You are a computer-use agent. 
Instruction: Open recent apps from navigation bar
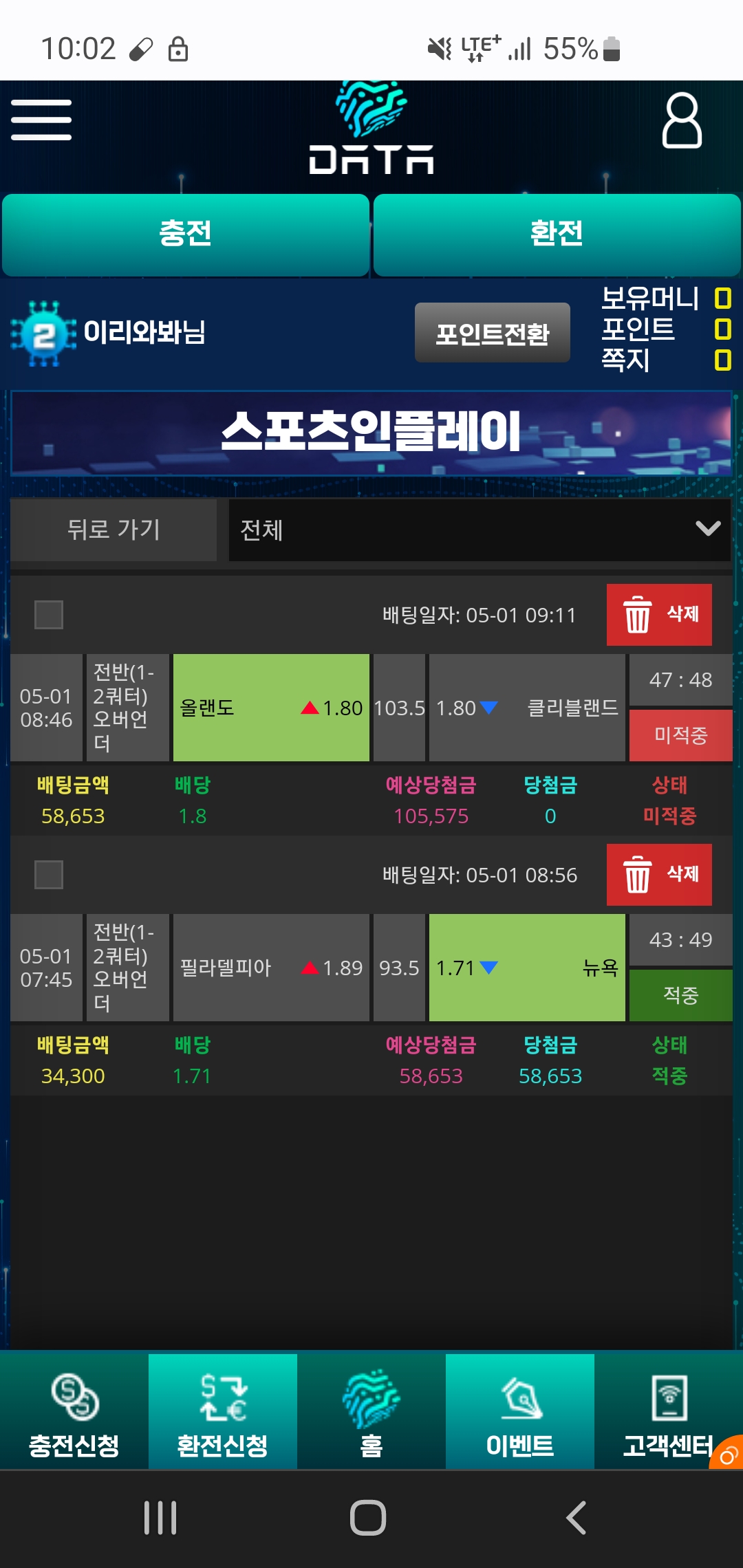coord(160,1518)
